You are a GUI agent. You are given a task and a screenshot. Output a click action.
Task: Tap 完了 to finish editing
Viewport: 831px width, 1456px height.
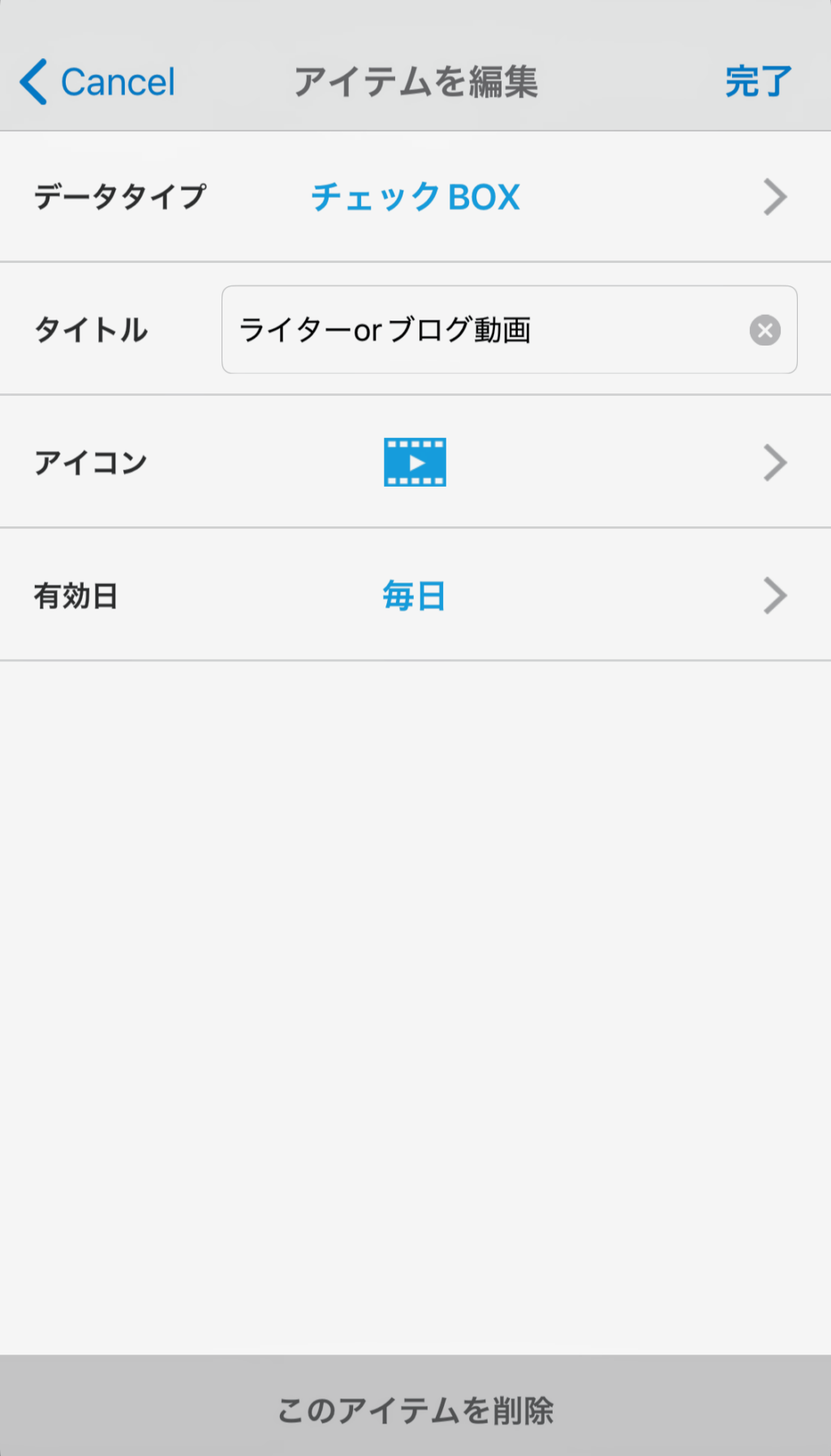(x=757, y=82)
